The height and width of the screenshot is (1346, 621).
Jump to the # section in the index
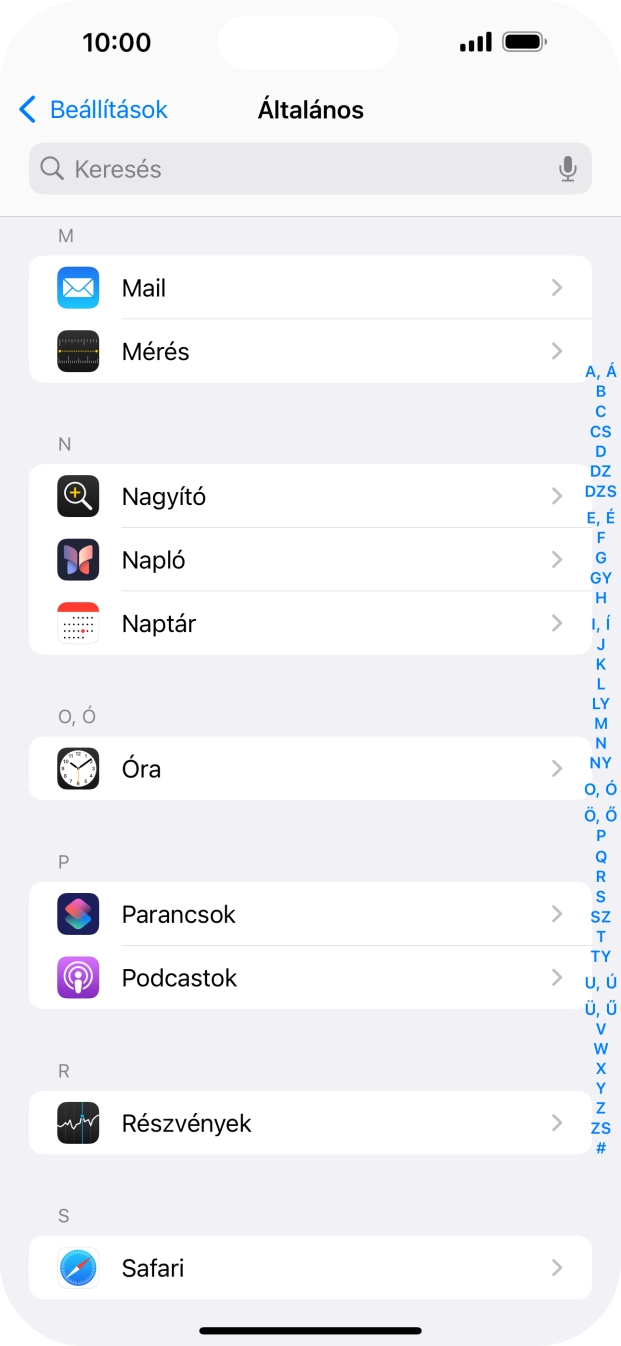click(601, 1148)
